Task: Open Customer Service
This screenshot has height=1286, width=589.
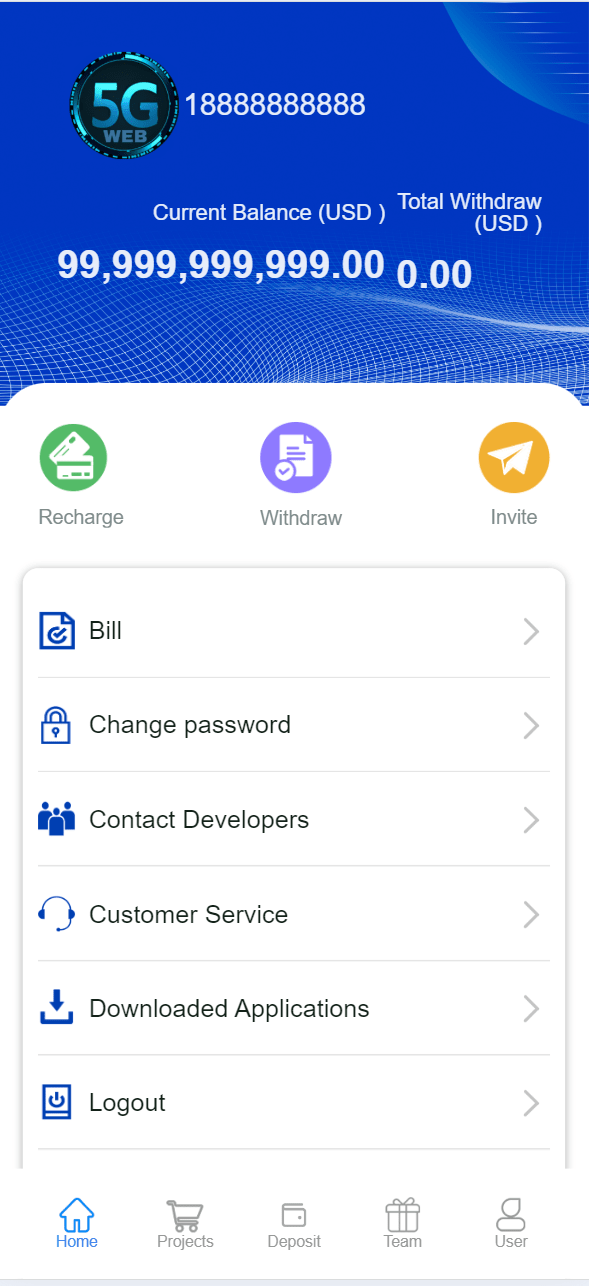Action: (x=294, y=914)
